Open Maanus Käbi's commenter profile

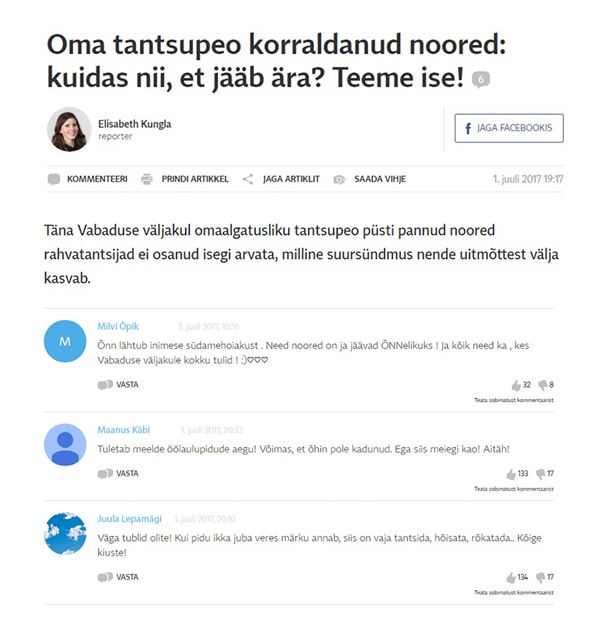point(123,430)
